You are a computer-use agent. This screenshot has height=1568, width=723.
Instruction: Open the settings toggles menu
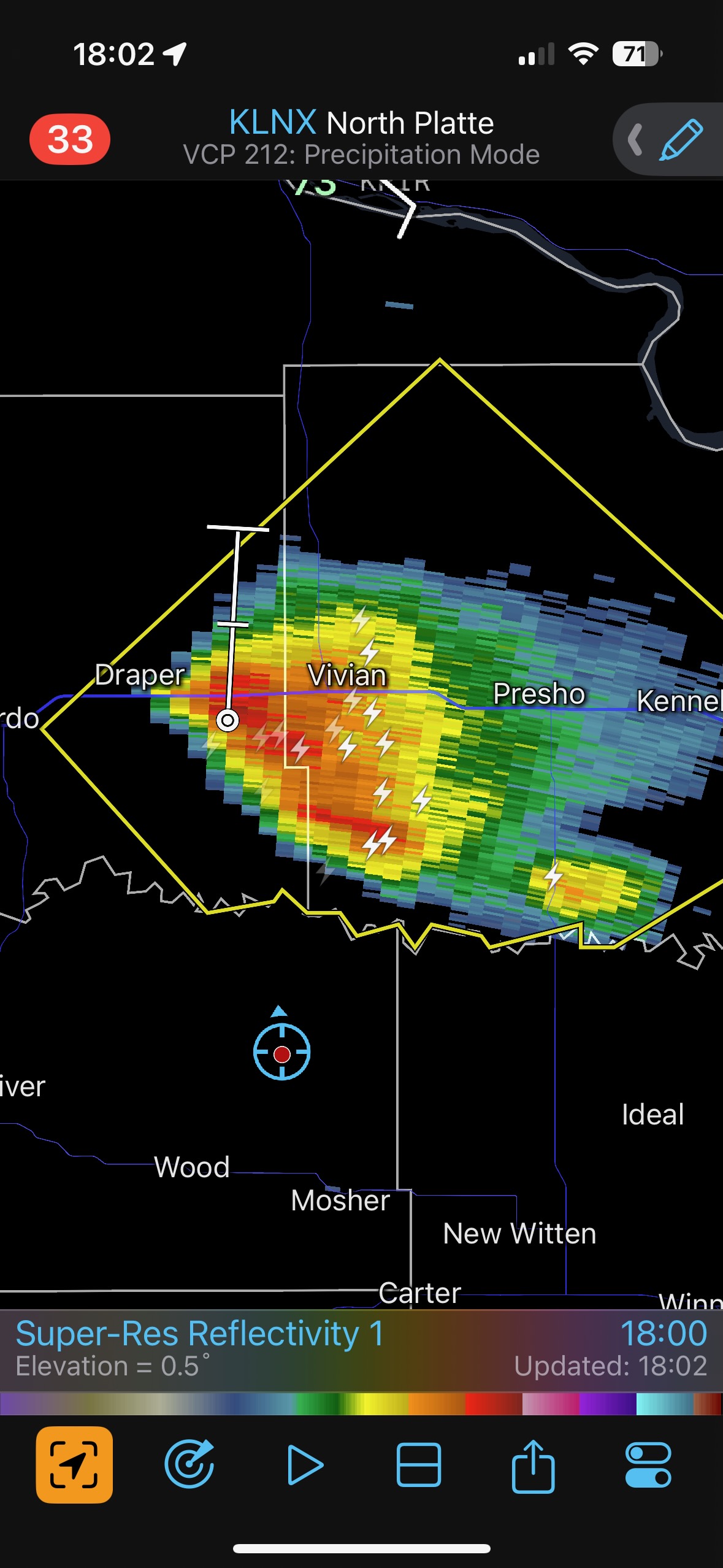coord(648,1465)
